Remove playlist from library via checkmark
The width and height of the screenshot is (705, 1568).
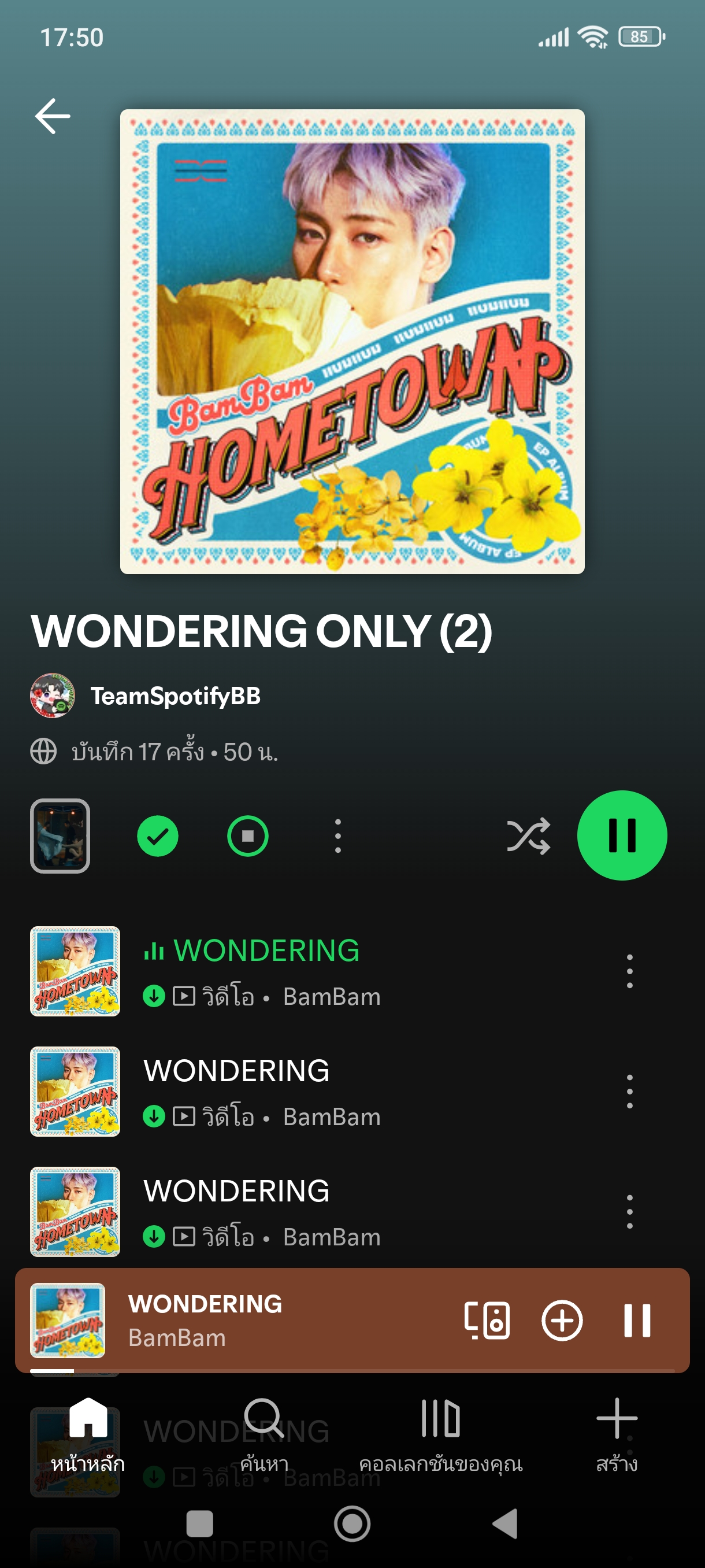[x=158, y=837]
